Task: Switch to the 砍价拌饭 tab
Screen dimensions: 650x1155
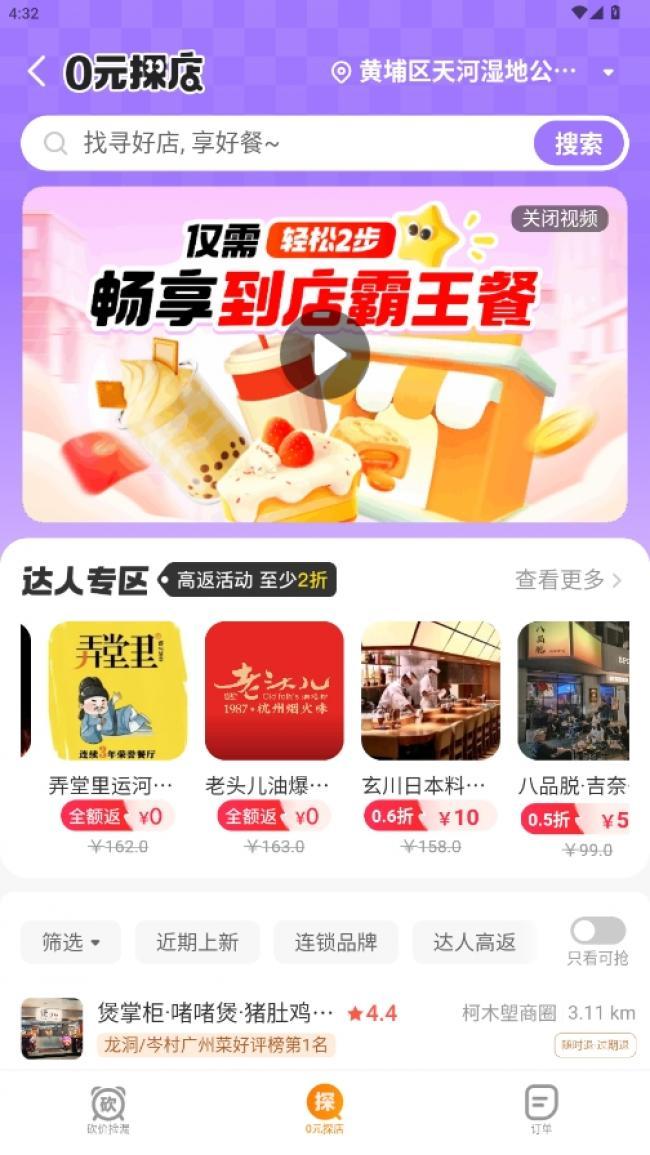Action: tap(108, 1109)
